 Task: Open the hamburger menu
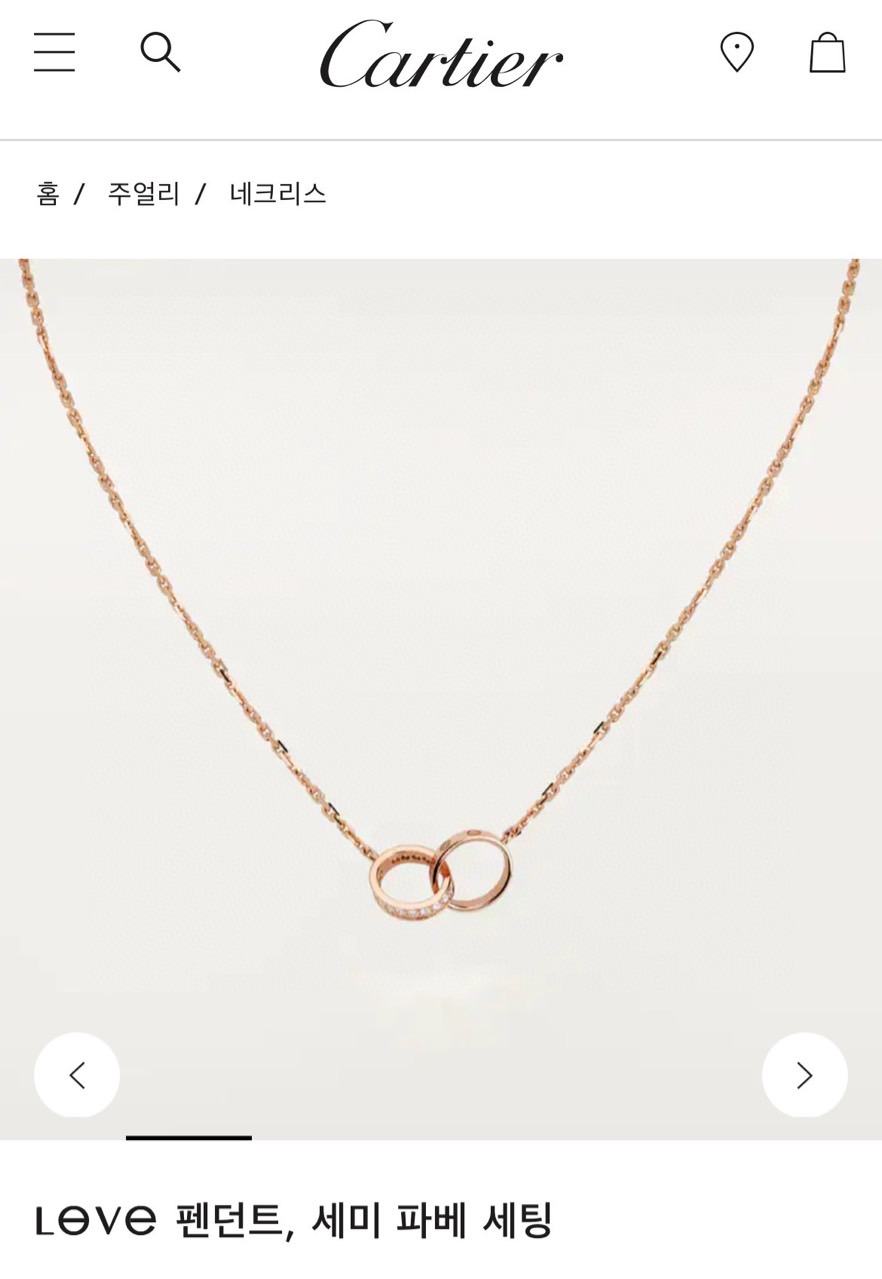54,52
